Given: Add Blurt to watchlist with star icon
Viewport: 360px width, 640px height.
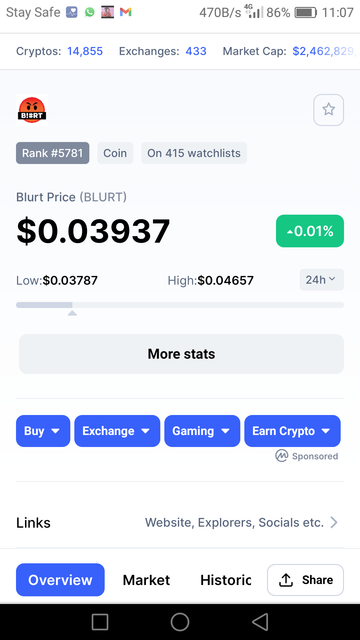Looking at the screenshot, I should (x=328, y=109).
